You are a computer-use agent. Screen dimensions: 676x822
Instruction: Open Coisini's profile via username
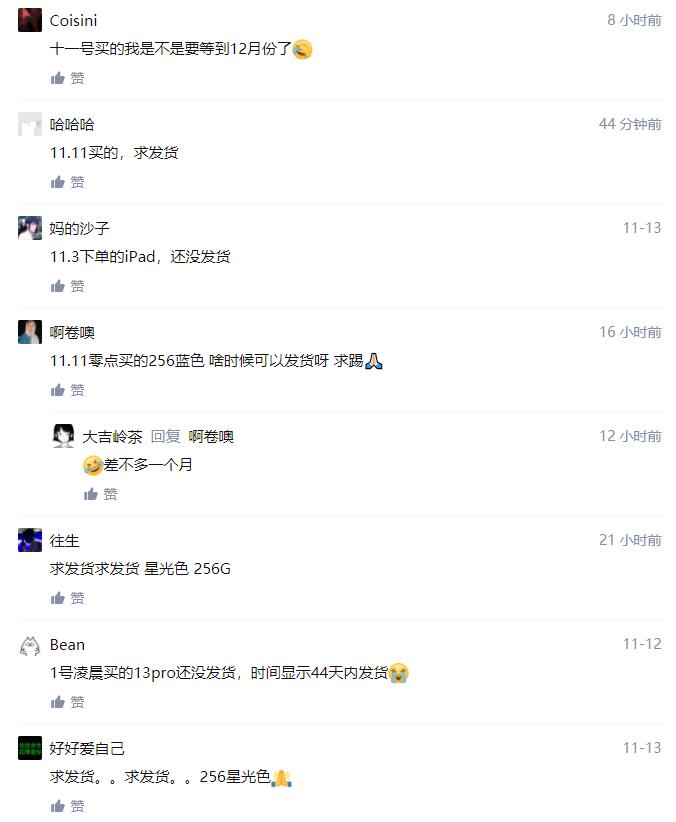point(74,20)
